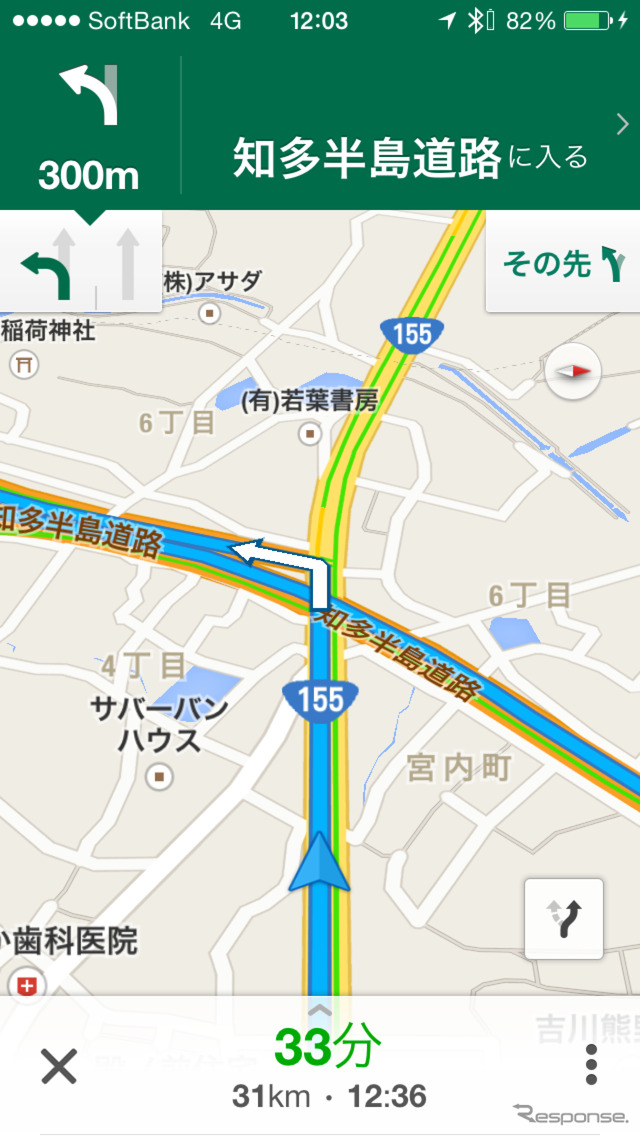Tap その先 to preview next step
Image resolution: width=640 pixels, height=1136 pixels.
562,263
